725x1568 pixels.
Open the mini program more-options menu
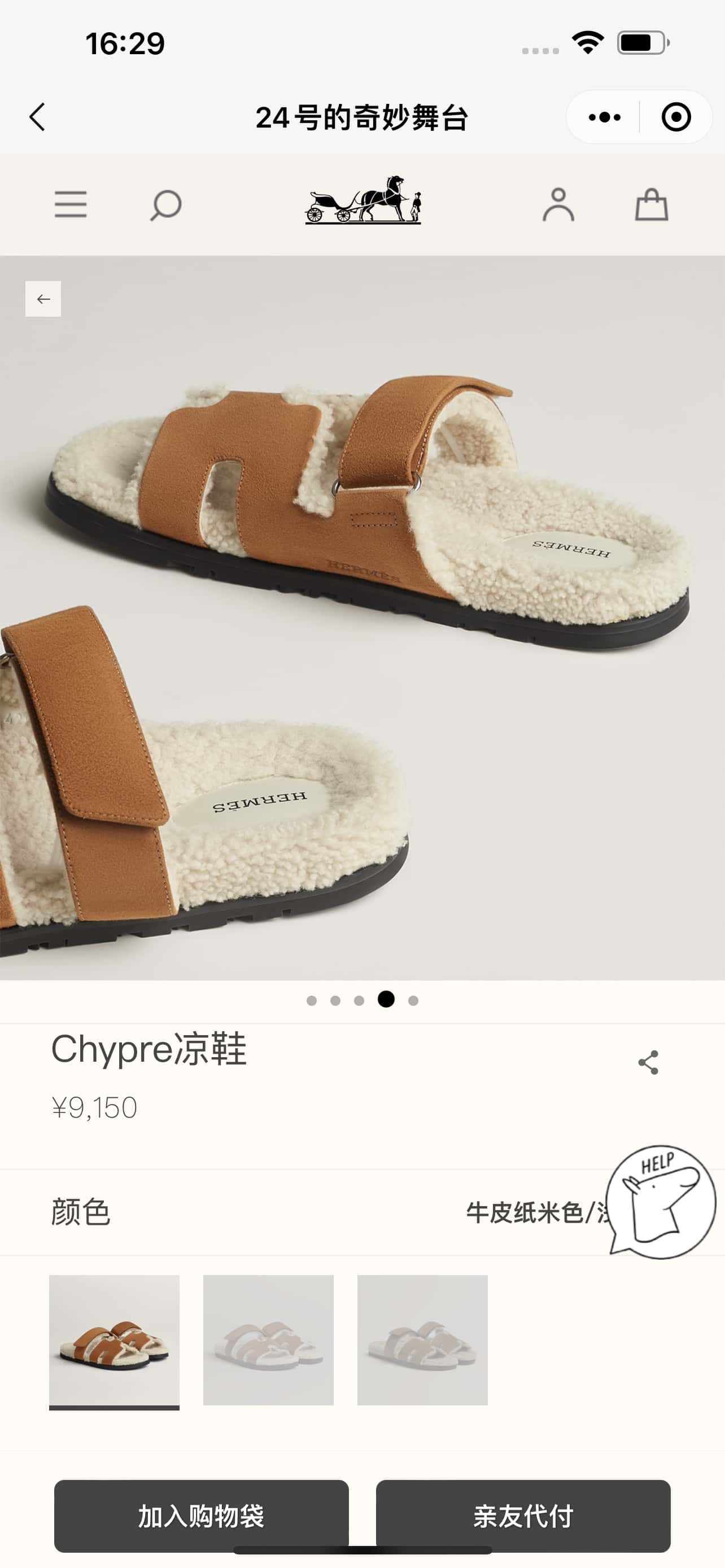pyautogui.click(x=604, y=117)
